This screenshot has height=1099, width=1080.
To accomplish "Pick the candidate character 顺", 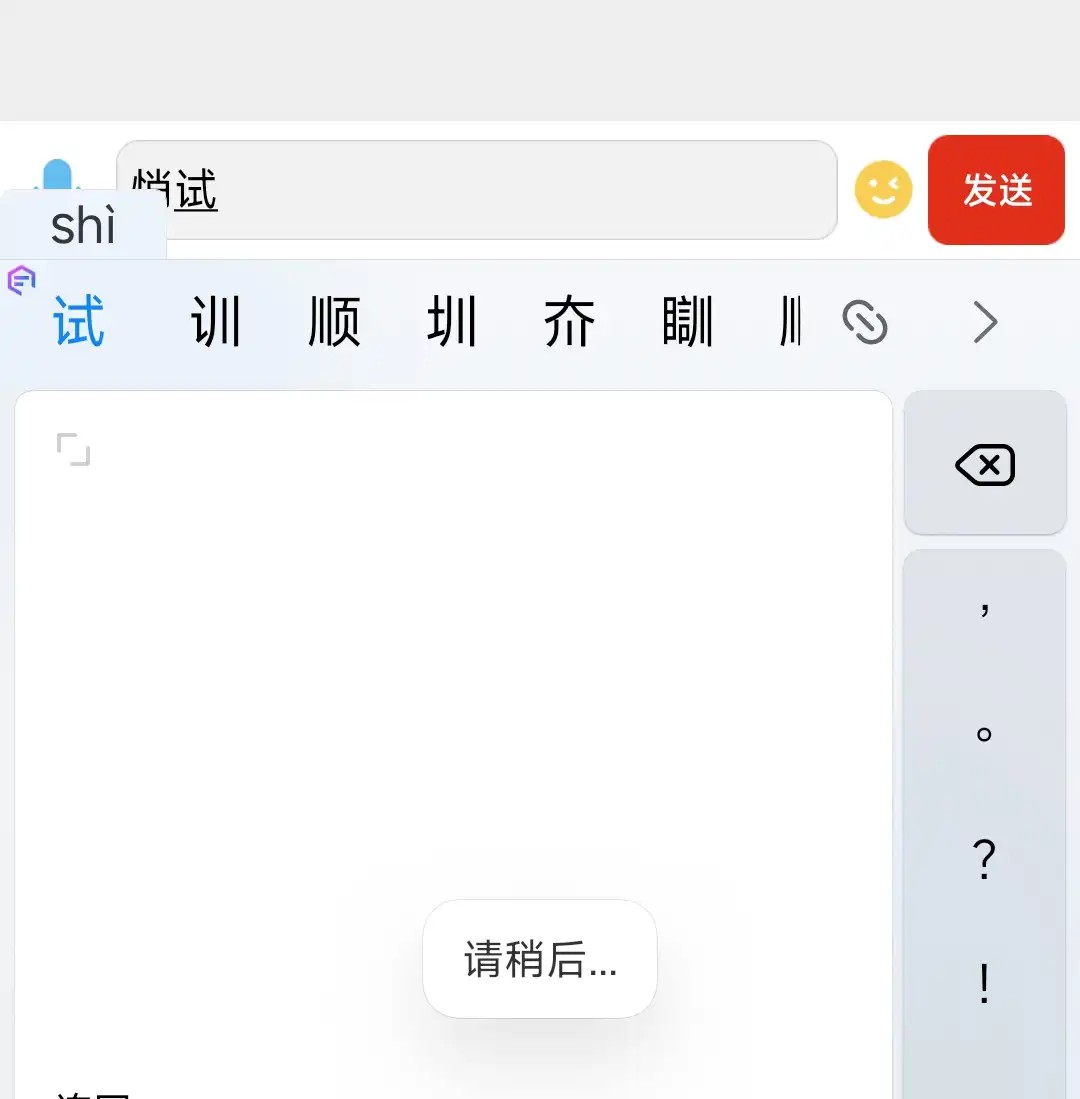I will pyautogui.click(x=334, y=323).
